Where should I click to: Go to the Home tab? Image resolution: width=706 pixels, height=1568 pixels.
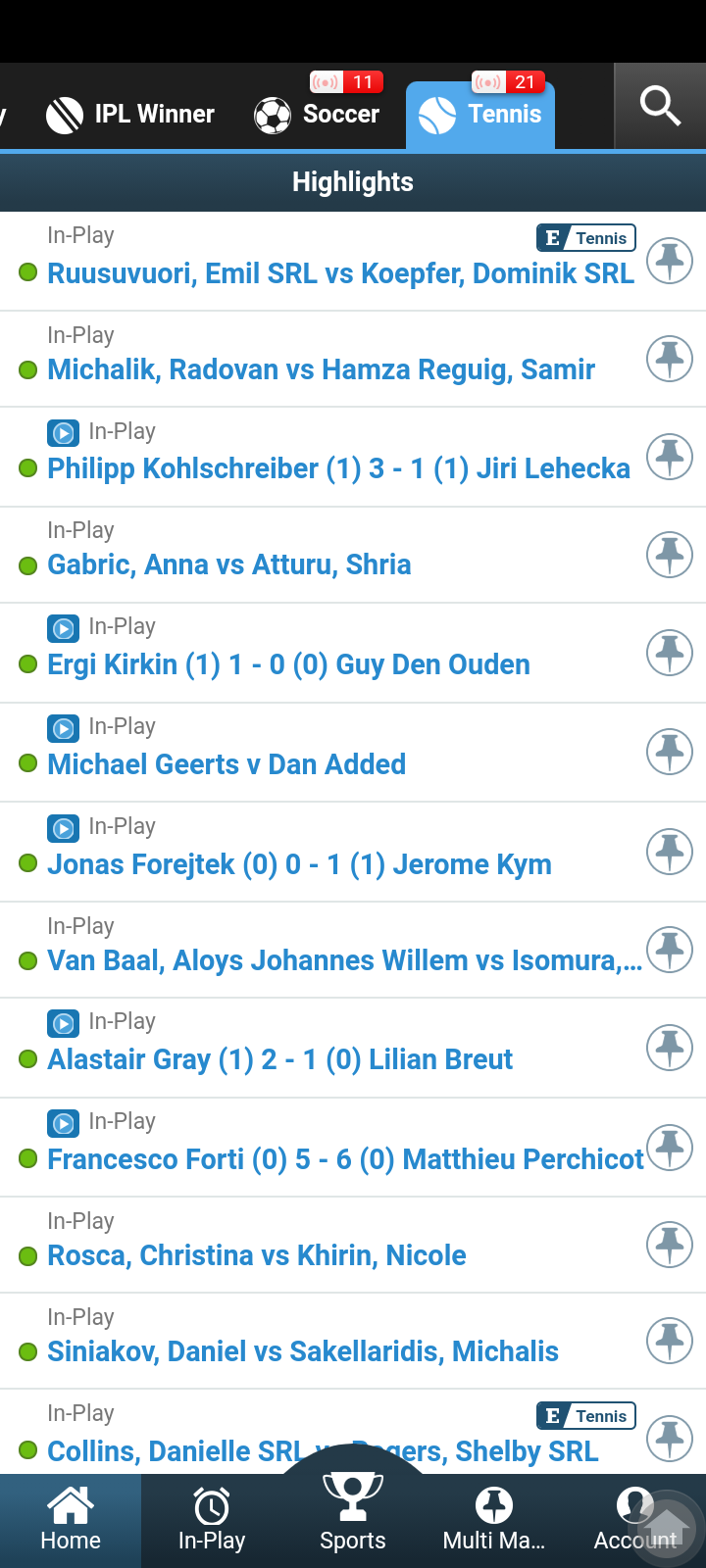71,1521
